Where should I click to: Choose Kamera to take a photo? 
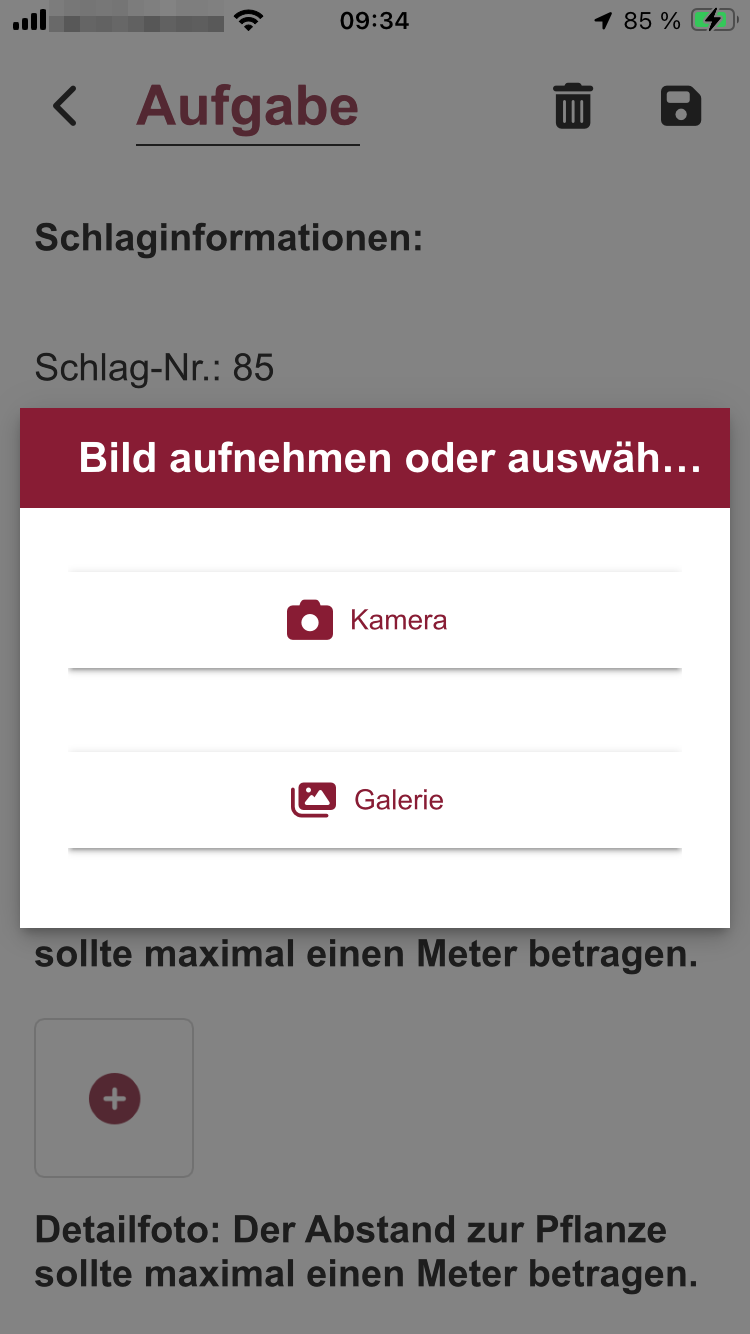(x=374, y=620)
